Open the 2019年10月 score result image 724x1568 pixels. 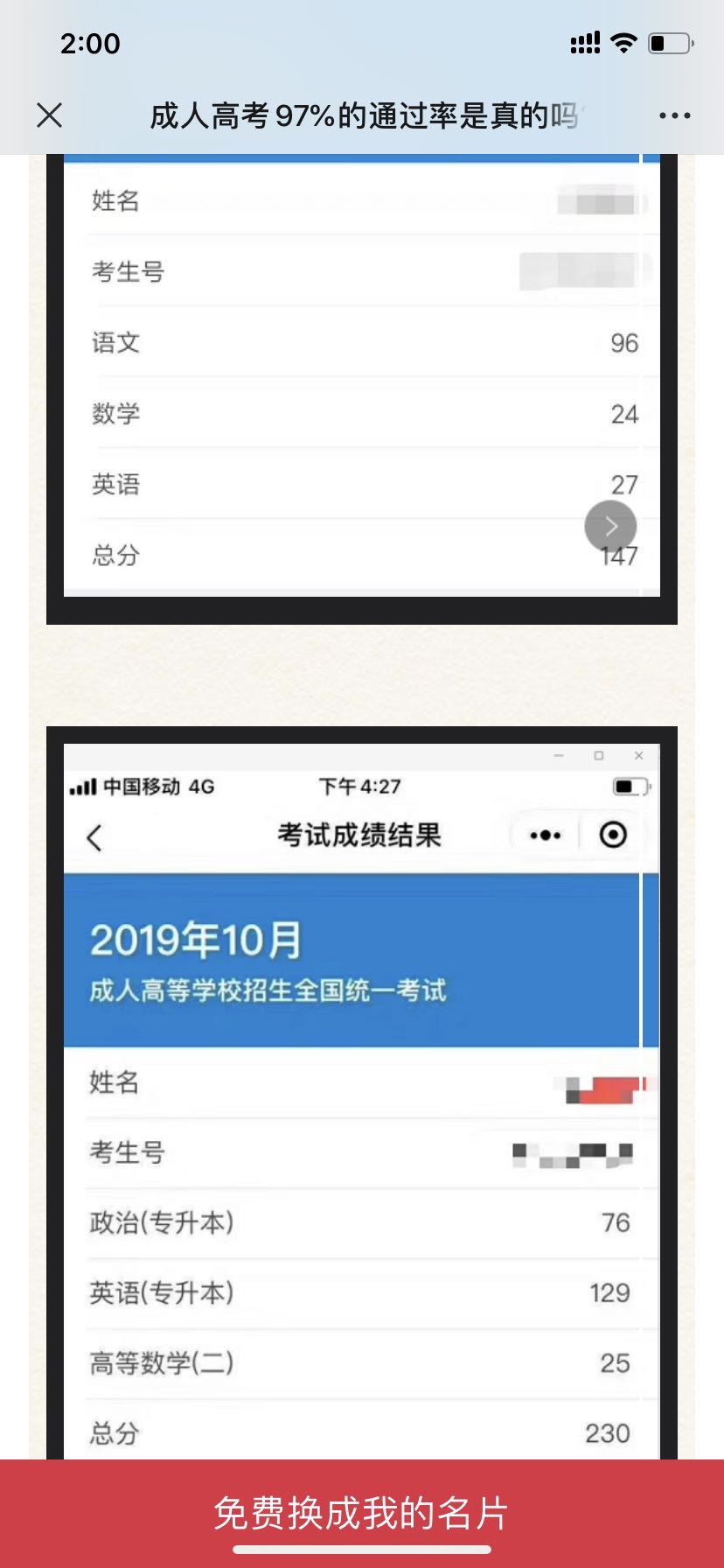tap(362, 1094)
